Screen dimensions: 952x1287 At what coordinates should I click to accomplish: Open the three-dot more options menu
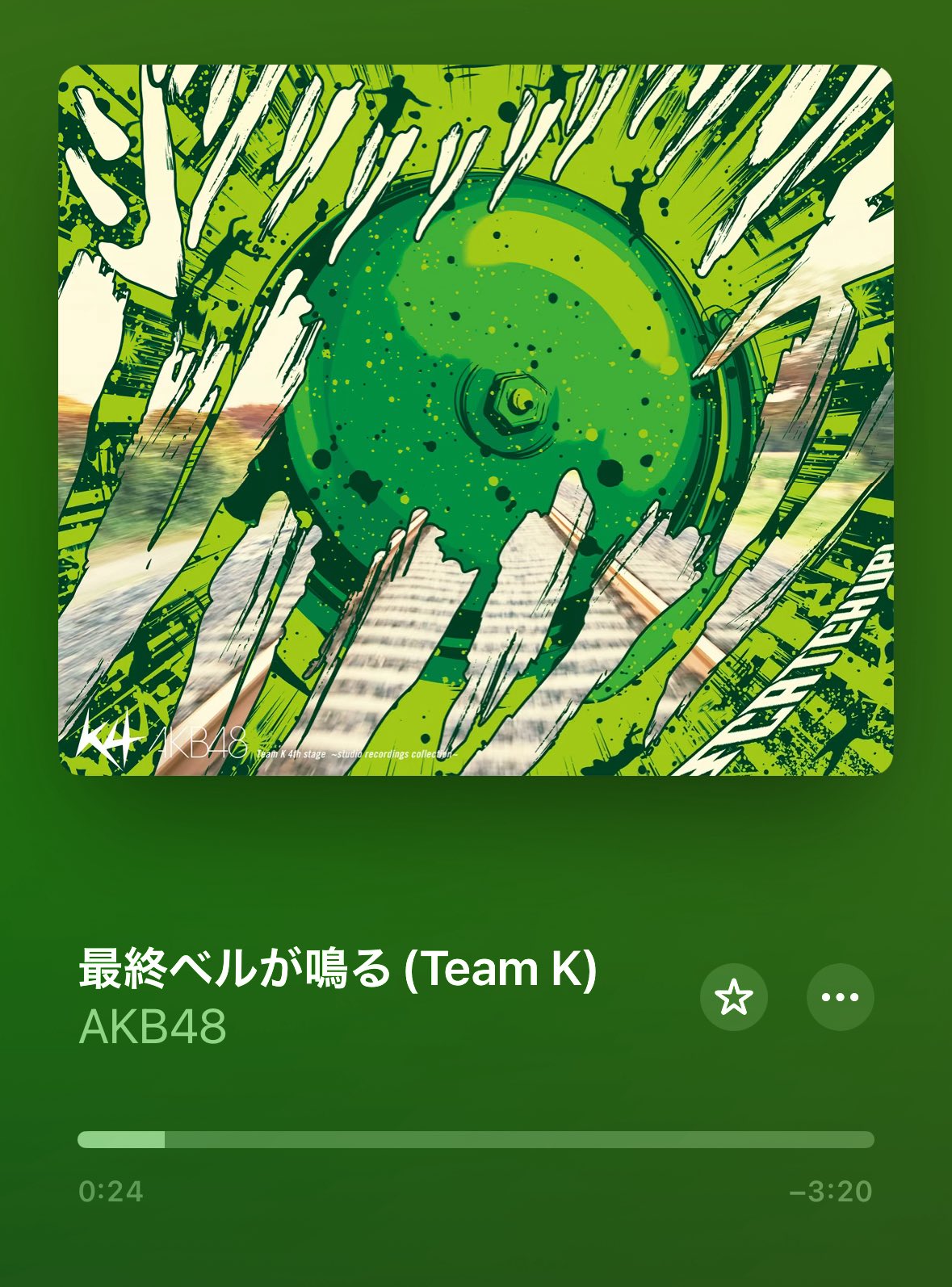pyautogui.click(x=840, y=997)
